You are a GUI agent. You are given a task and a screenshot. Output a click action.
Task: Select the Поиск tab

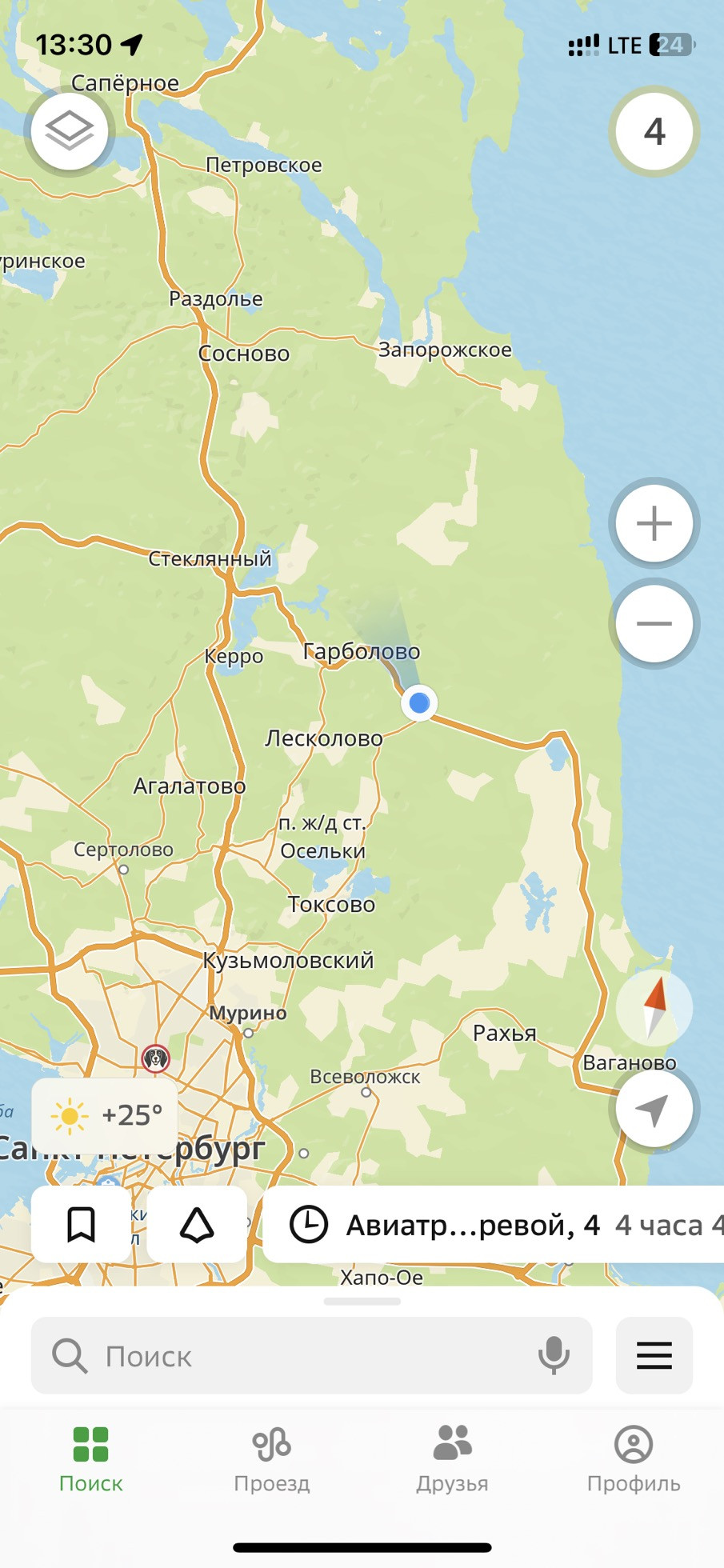(x=90, y=1459)
